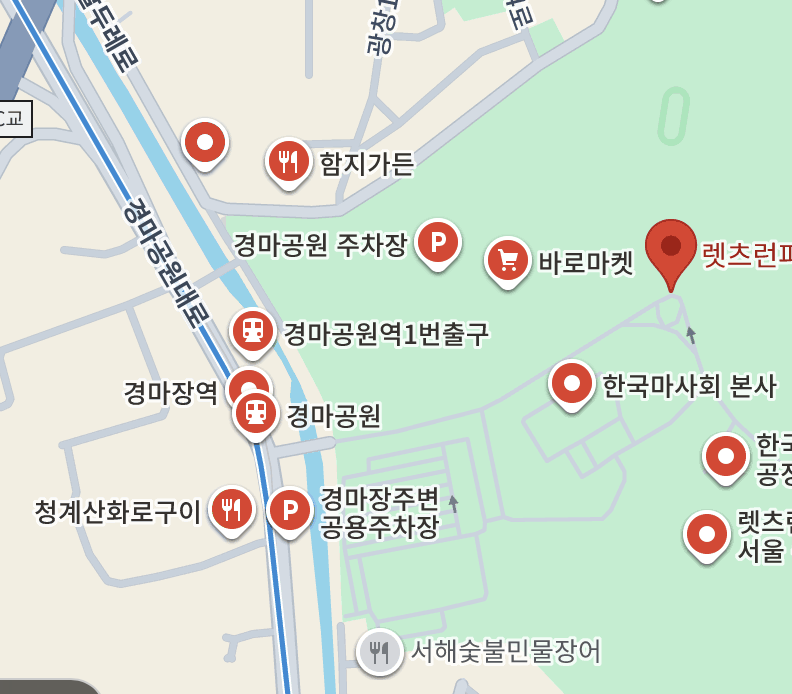792x694 pixels.
Task: Select the 경마공원 subway station marker
Action: point(257,412)
